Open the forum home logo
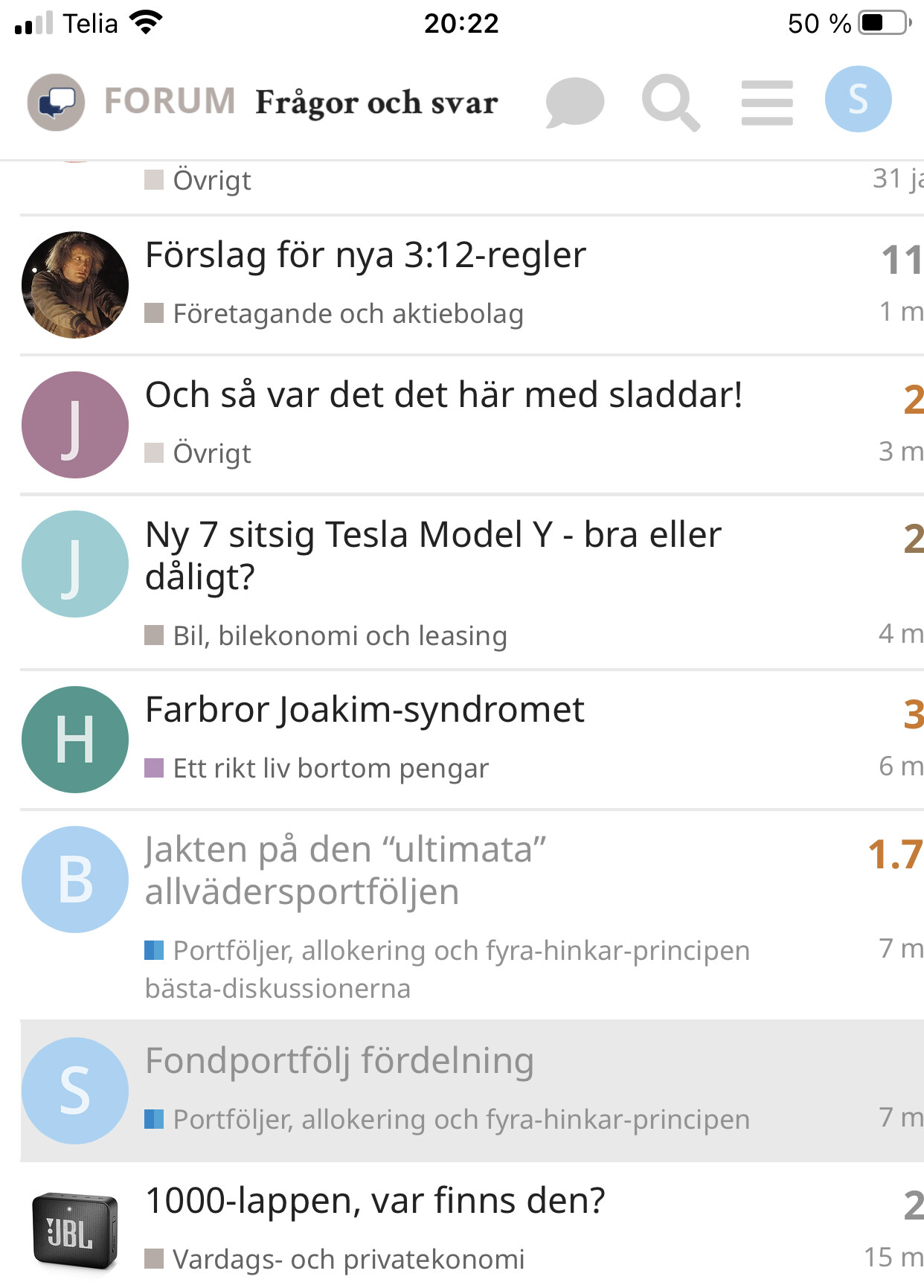This screenshot has width=924, height=1288. (x=57, y=102)
